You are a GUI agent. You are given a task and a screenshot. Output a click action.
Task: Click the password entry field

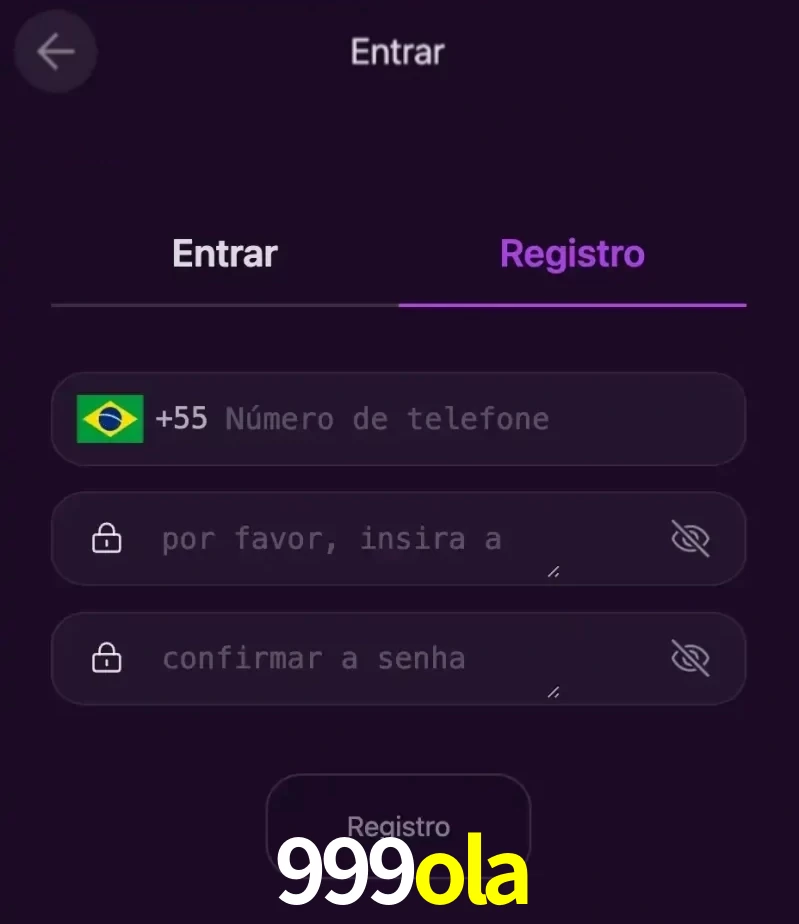click(x=380, y=538)
